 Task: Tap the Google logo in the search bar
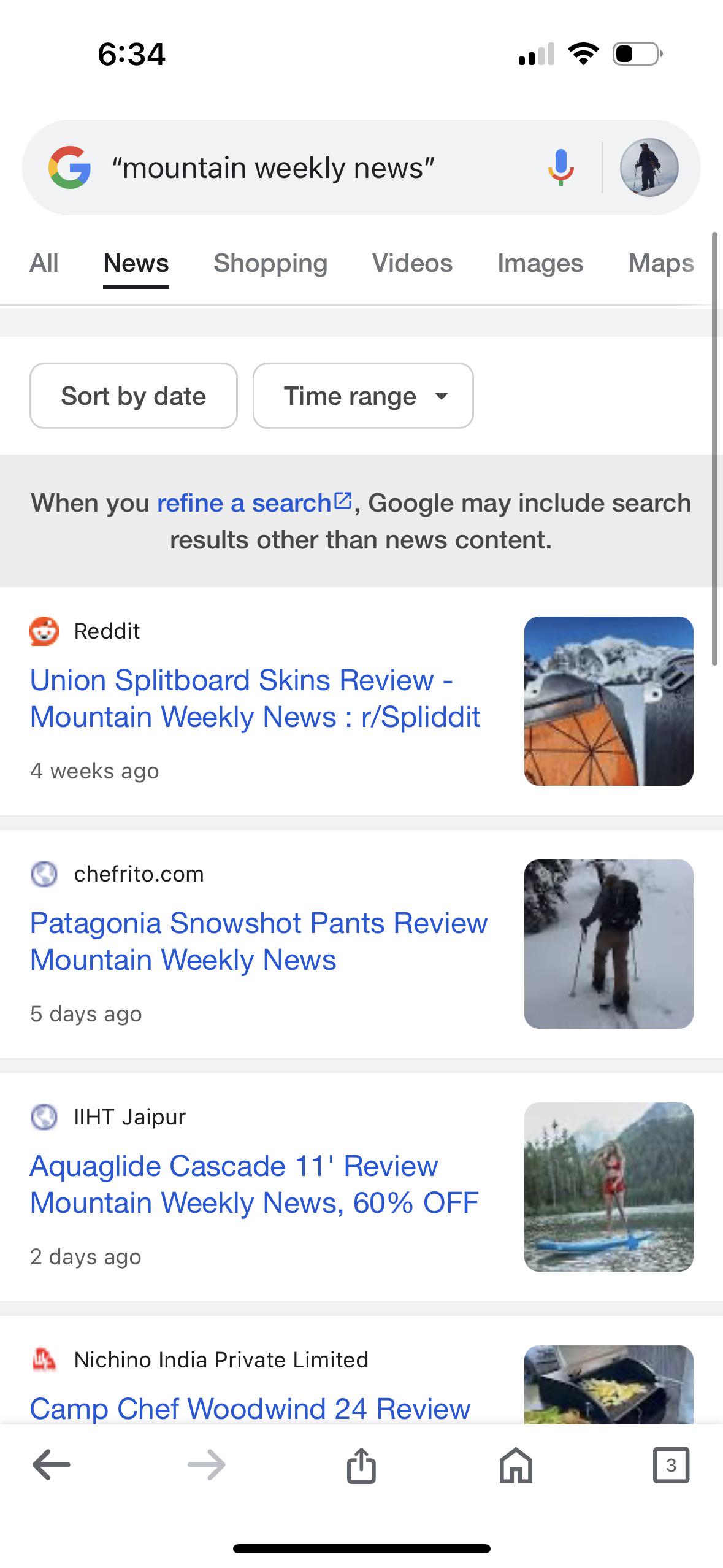70,167
